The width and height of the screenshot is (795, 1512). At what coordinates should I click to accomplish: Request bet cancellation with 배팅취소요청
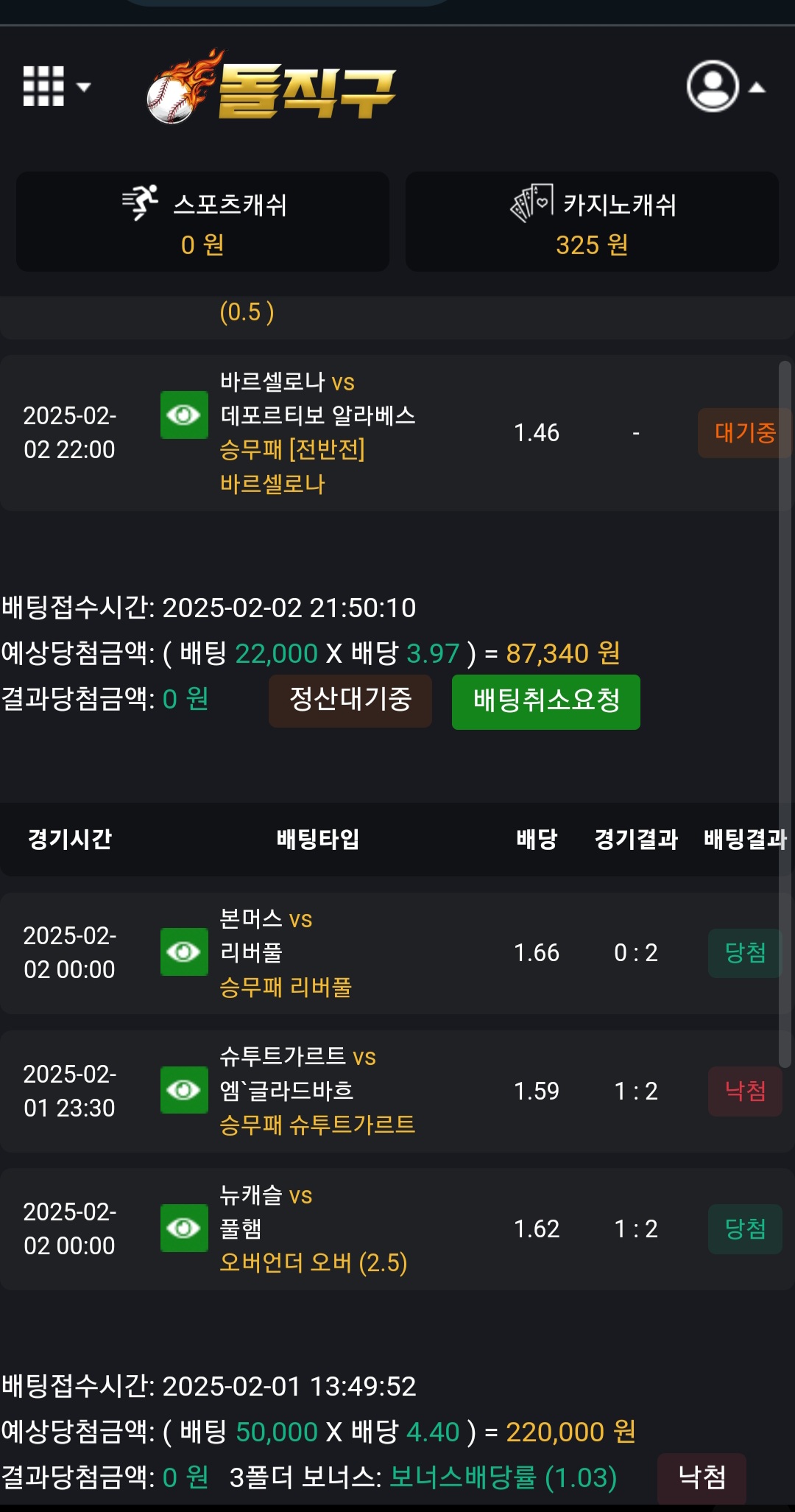click(545, 702)
